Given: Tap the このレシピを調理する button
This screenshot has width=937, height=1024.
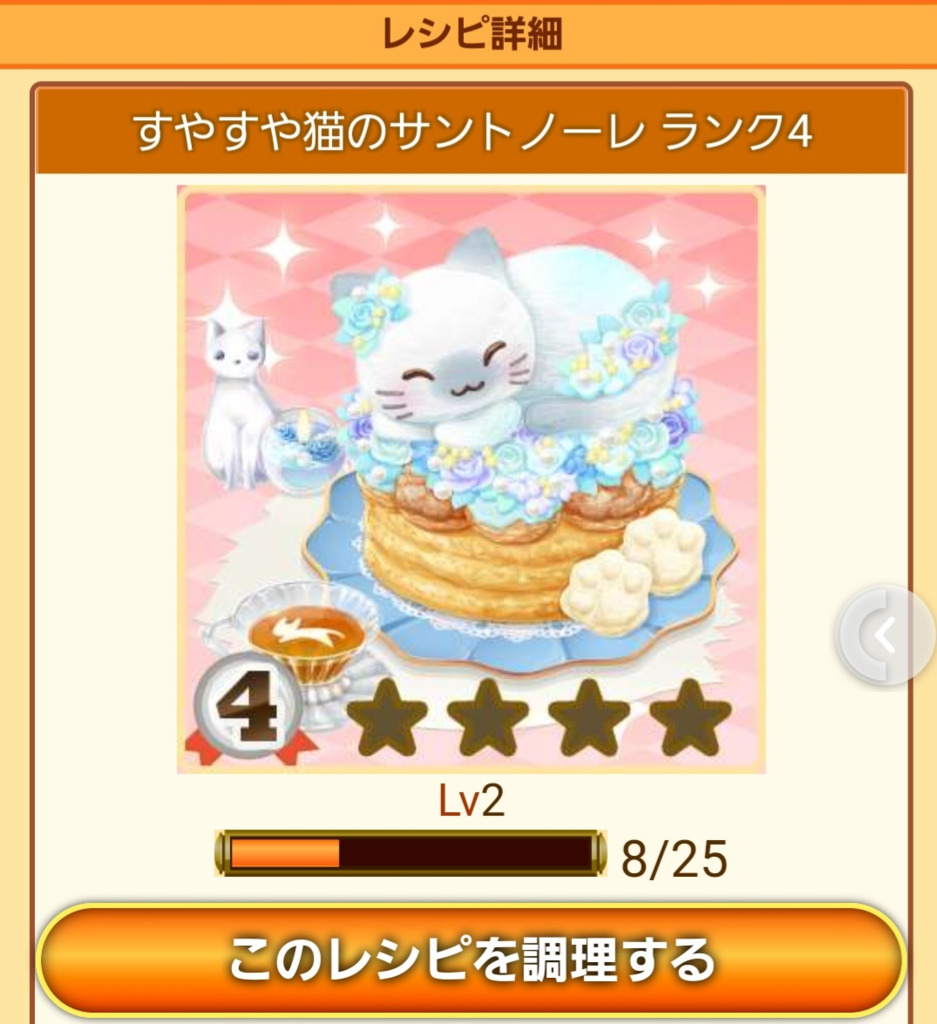Looking at the screenshot, I should pyautogui.click(x=470, y=960).
